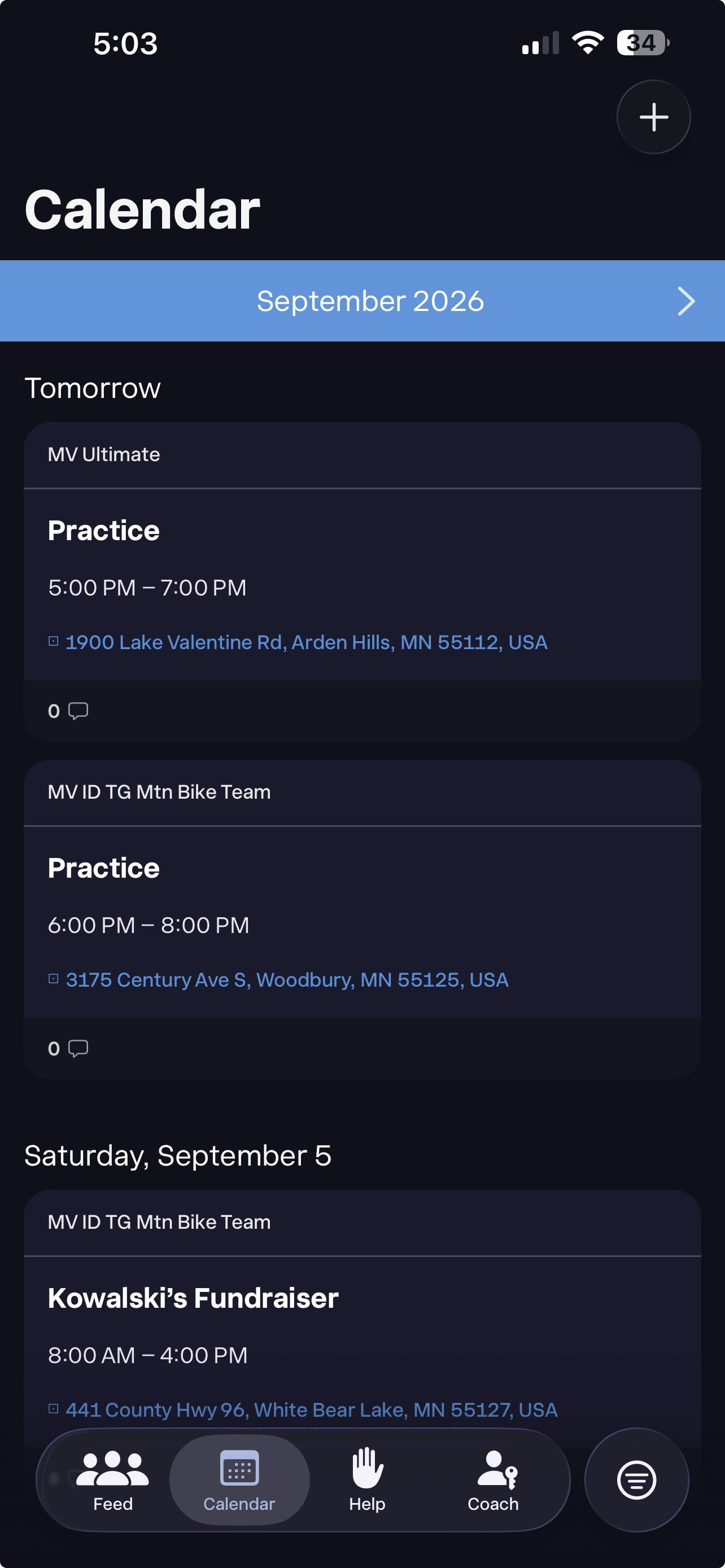
Task: Open MV Ultimate Practice event card
Action: pos(362,582)
